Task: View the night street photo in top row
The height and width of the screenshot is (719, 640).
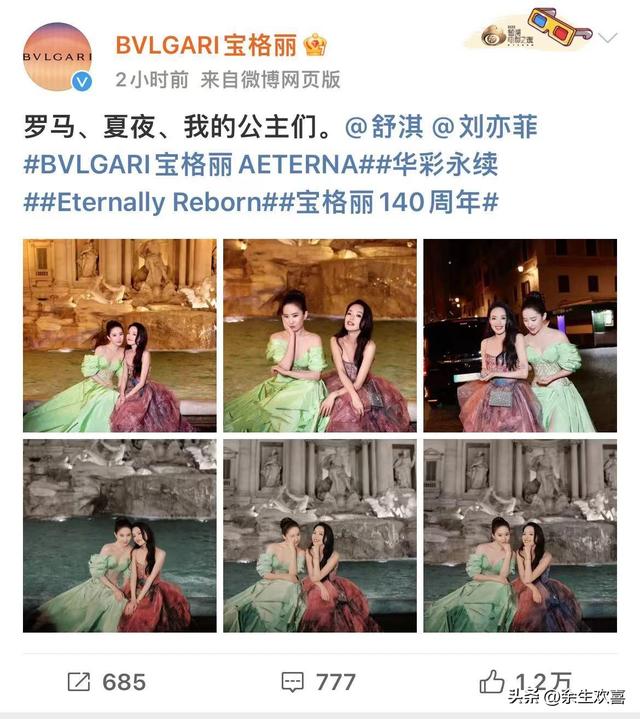Action: pyautogui.click(x=520, y=335)
